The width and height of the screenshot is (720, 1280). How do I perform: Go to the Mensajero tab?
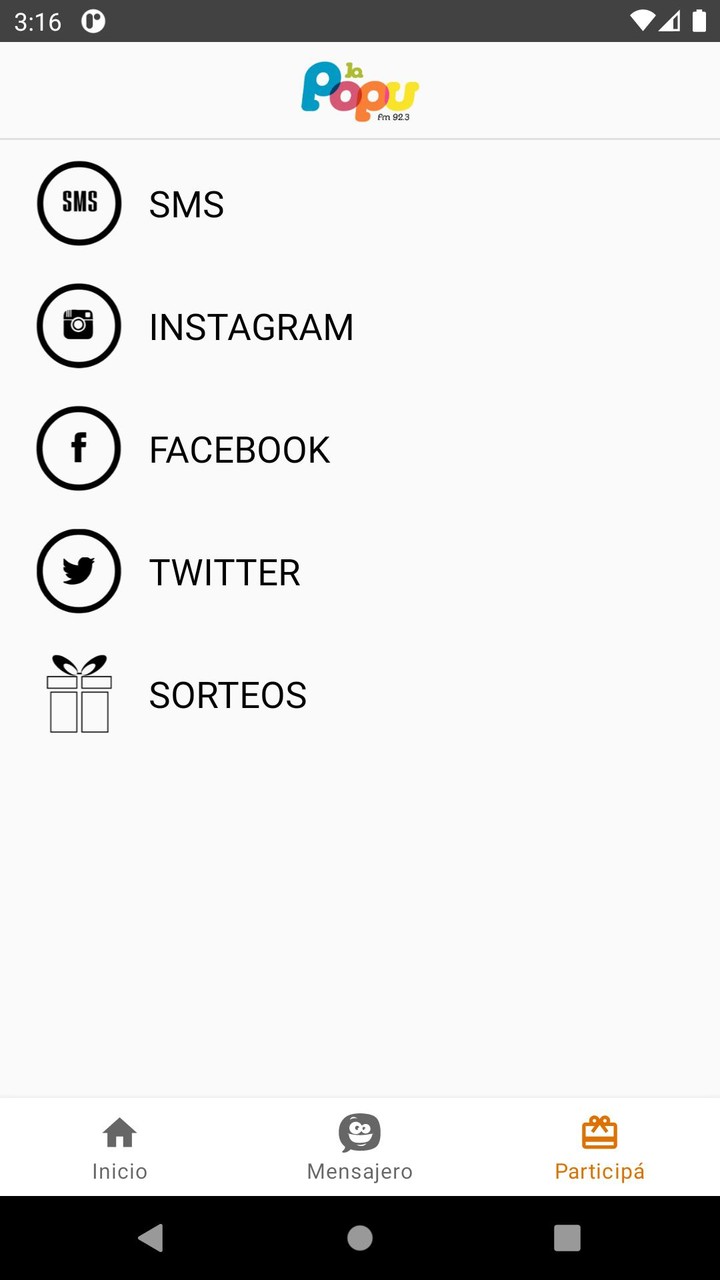360,1148
